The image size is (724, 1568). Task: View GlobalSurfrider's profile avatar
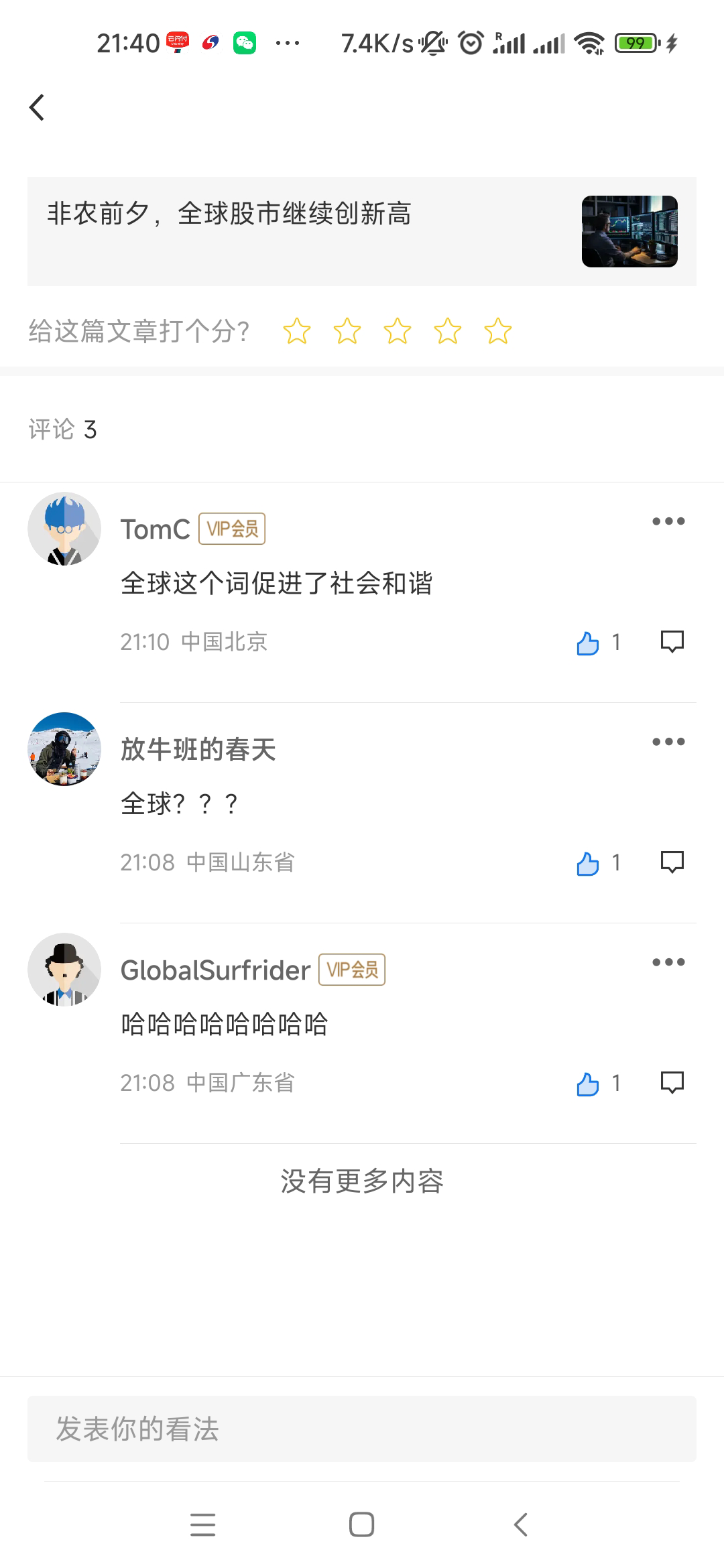(64, 970)
